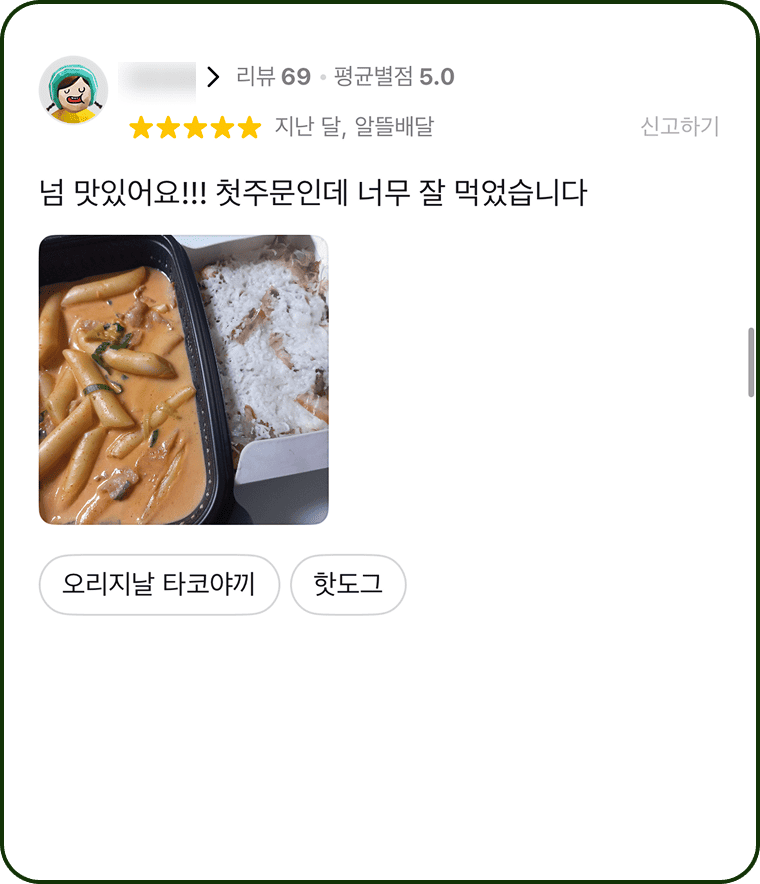Expand the reviewer profile via the chevron arrow
Screen dimensions: 760x884
point(213,76)
